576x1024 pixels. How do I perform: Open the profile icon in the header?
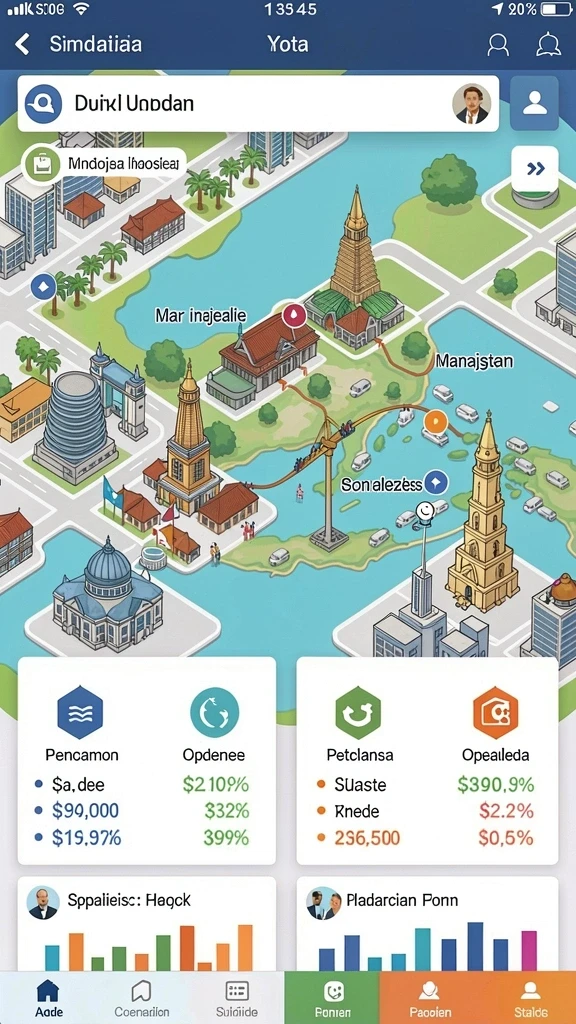pos(498,44)
